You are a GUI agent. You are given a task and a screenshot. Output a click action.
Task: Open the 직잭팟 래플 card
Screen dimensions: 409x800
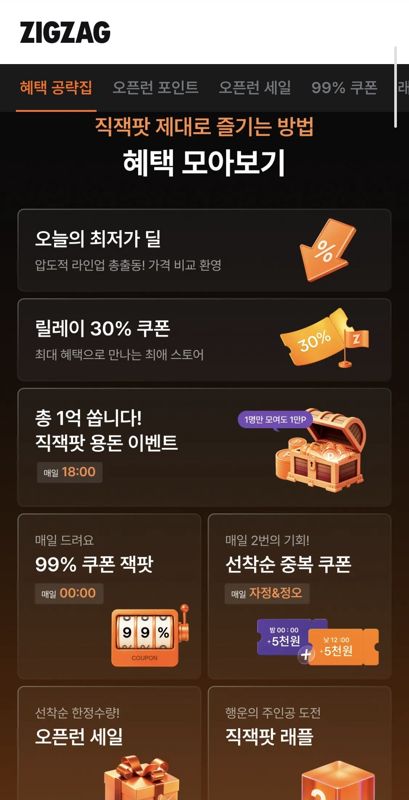click(300, 743)
